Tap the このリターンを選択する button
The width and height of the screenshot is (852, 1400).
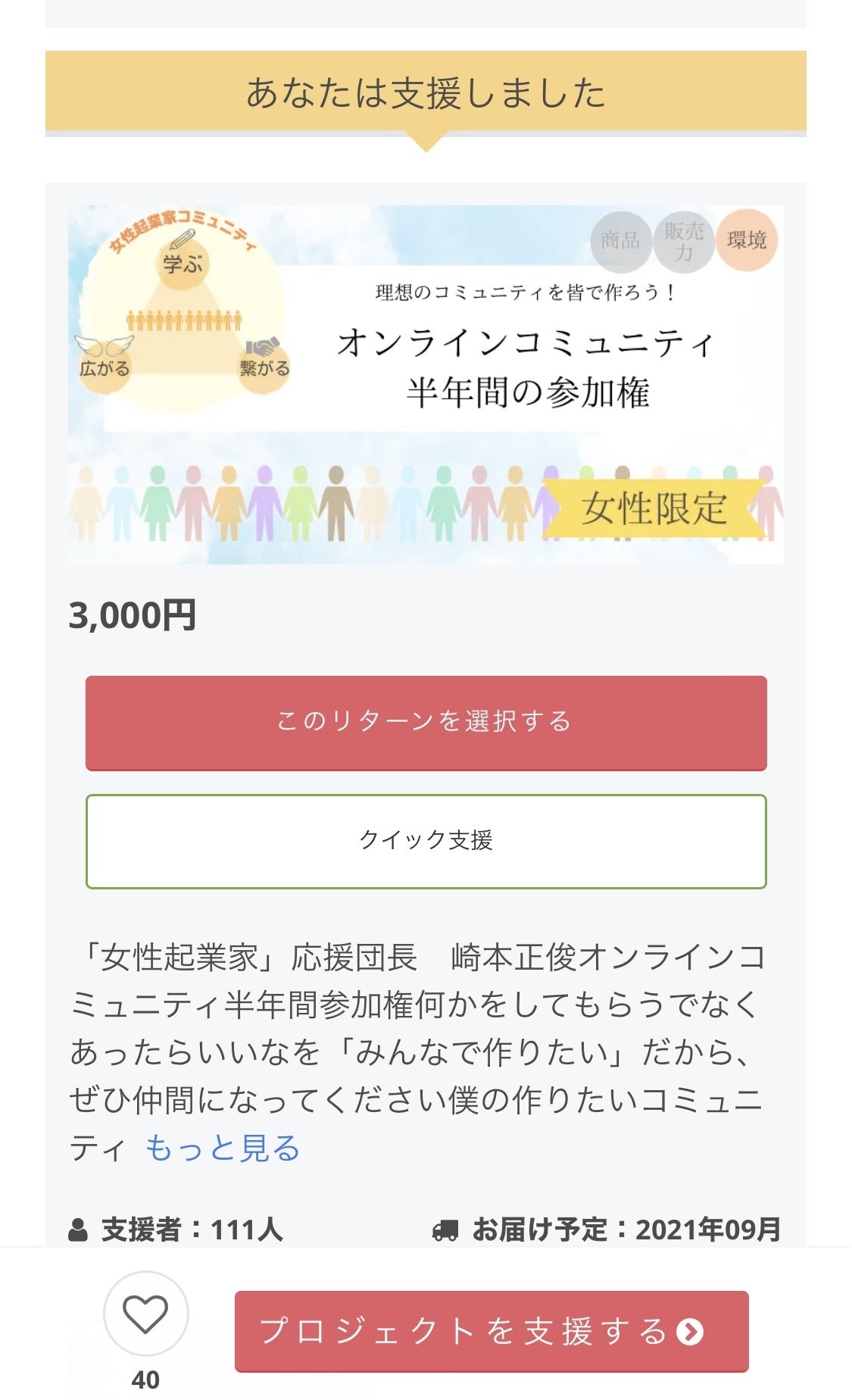pyautogui.click(x=426, y=722)
